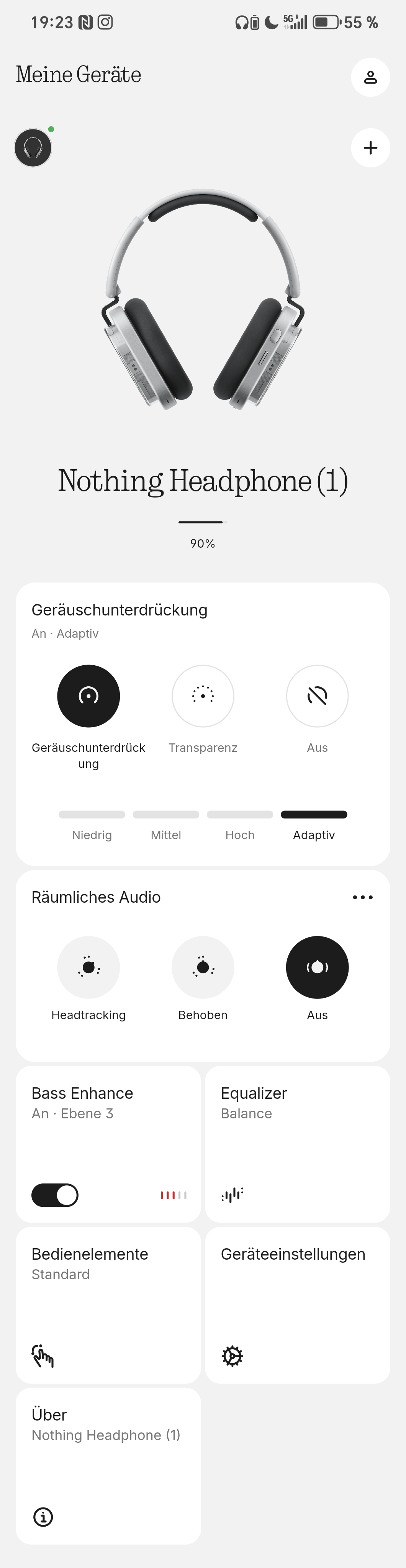The height and width of the screenshot is (1568, 406).
Task: View the Über Nothing Headphone (1) card
Action: [108, 1466]
